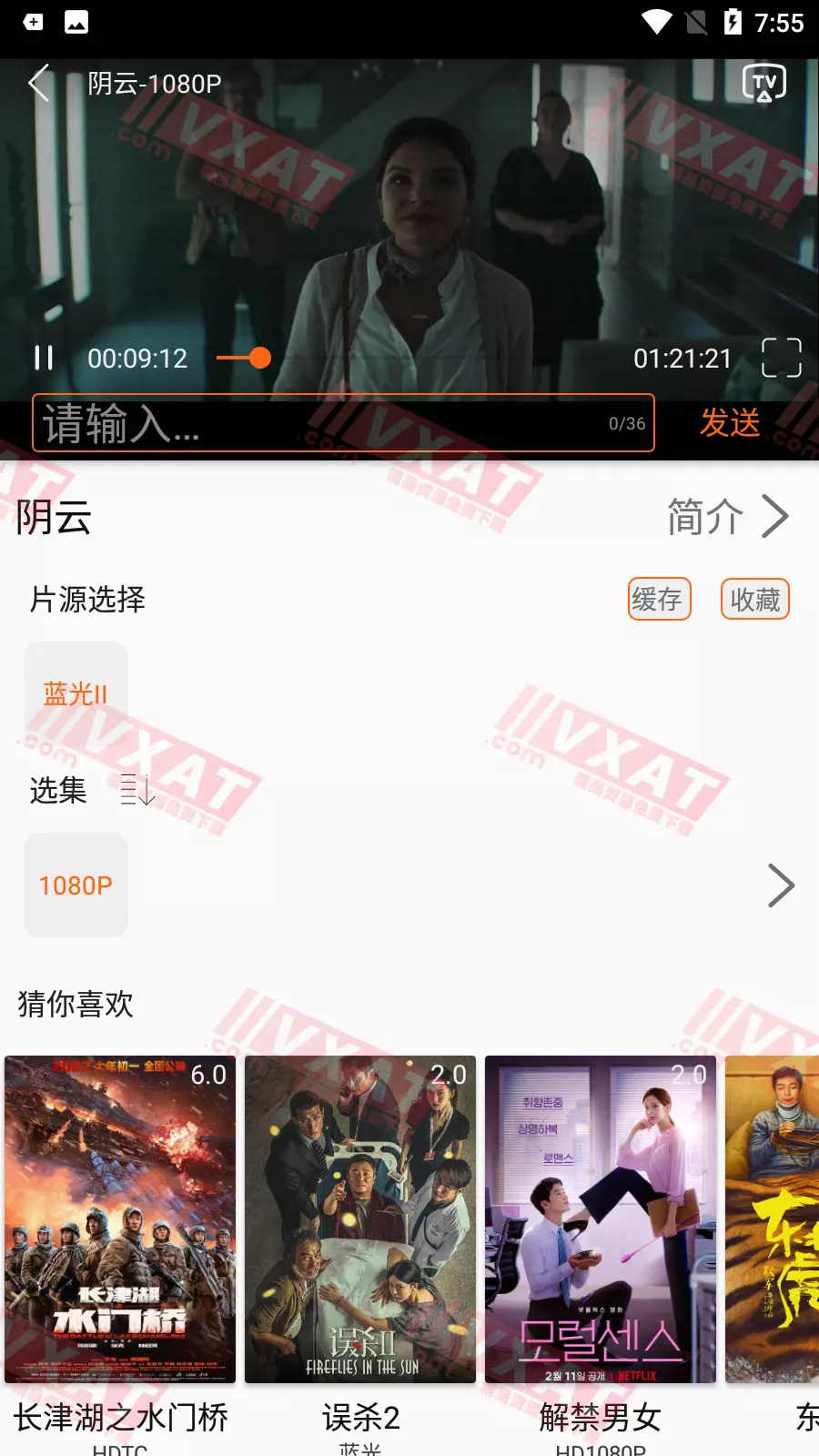819x1456 pixels.
Task: Open 解禁男女 movie
Action: (601, 1219)
